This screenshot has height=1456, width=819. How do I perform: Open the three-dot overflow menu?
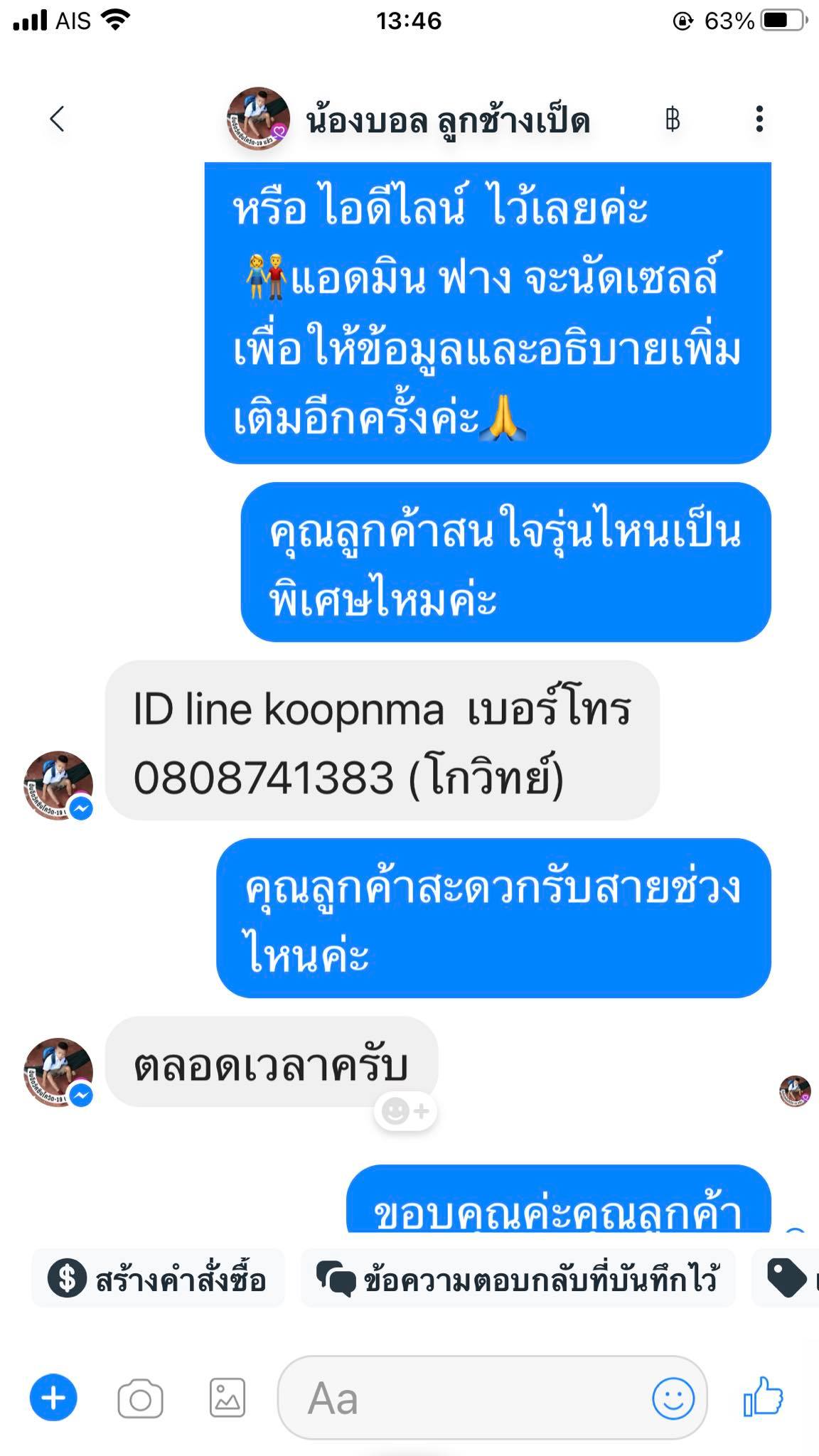[x=759, y=119]
